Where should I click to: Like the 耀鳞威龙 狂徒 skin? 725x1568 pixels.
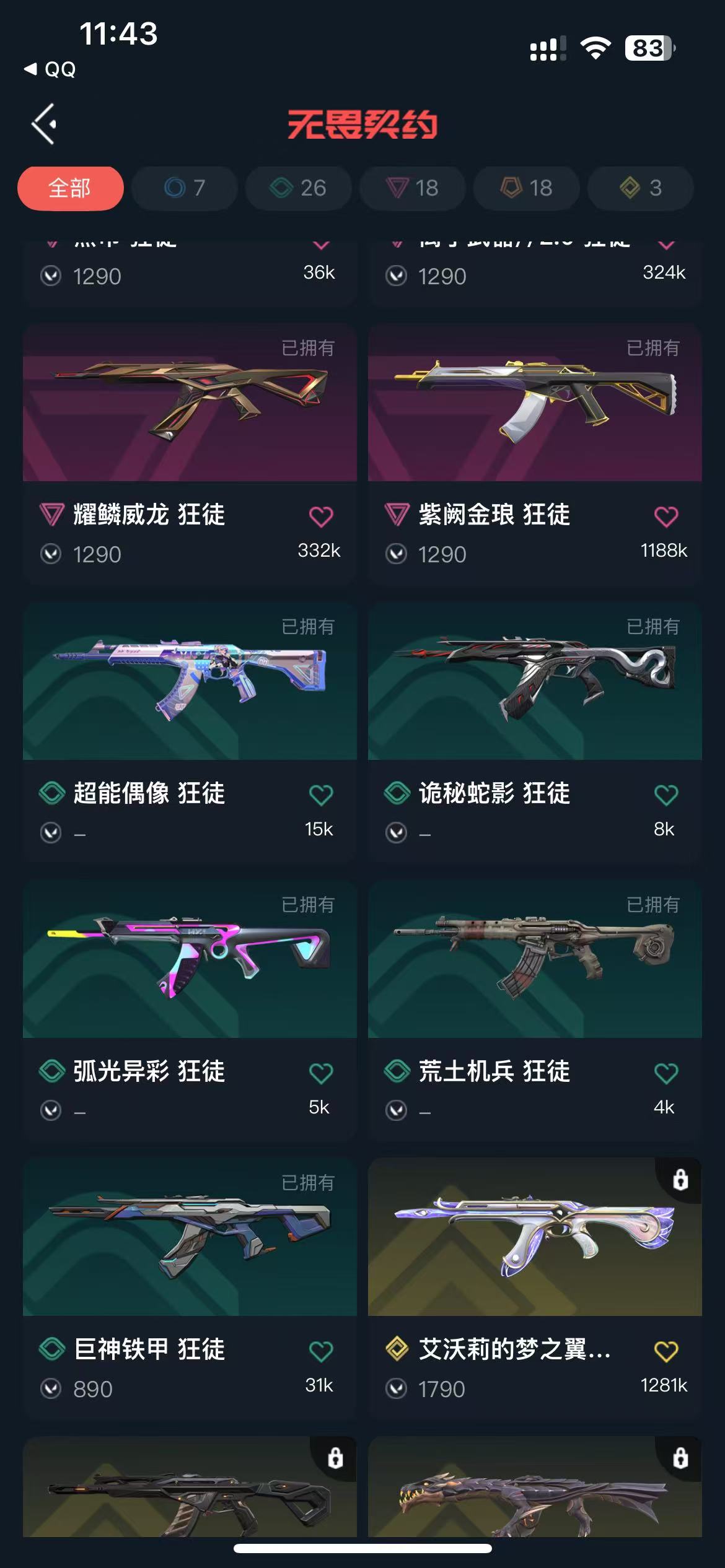321,516
